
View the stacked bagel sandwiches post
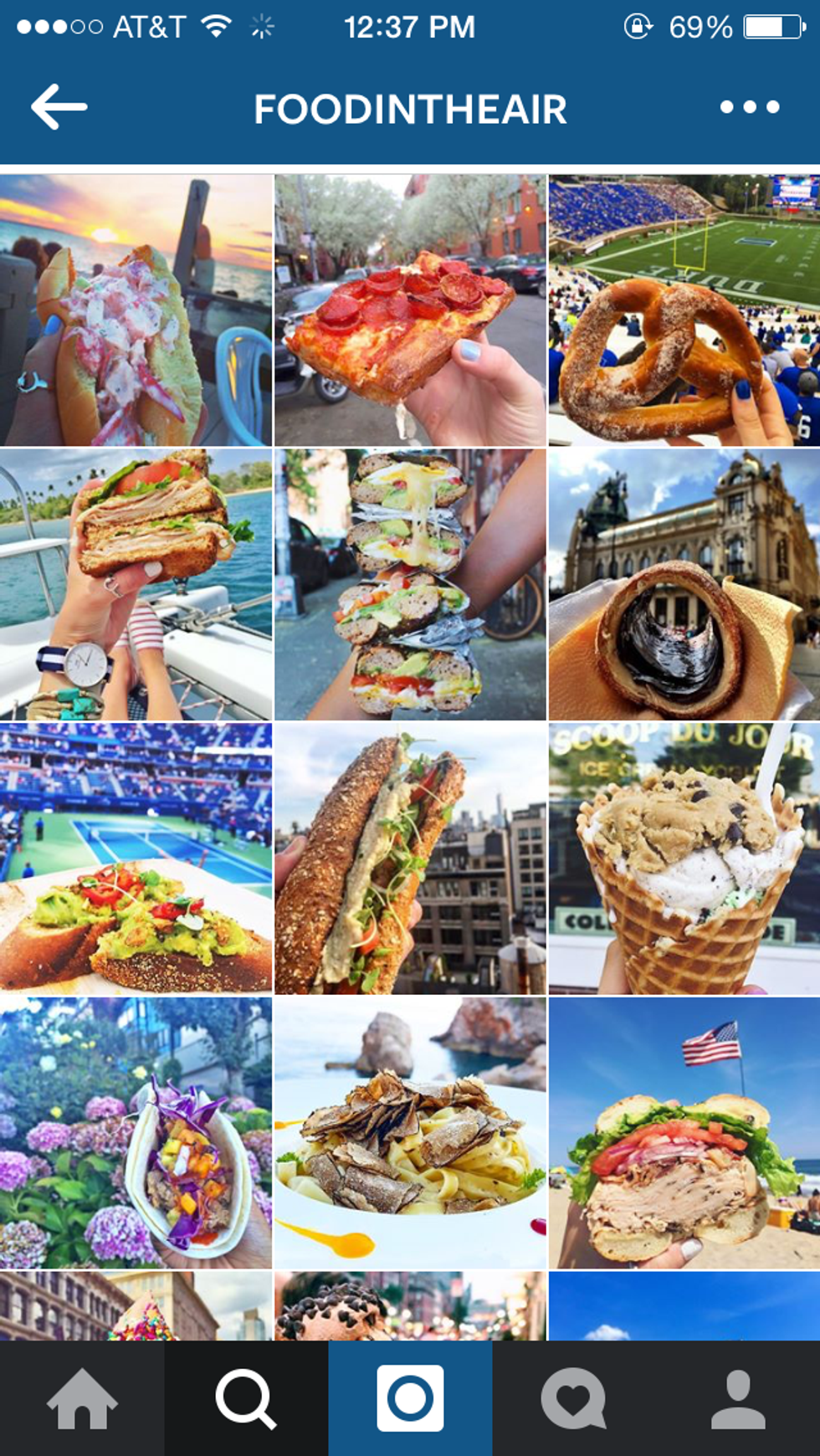410,584
